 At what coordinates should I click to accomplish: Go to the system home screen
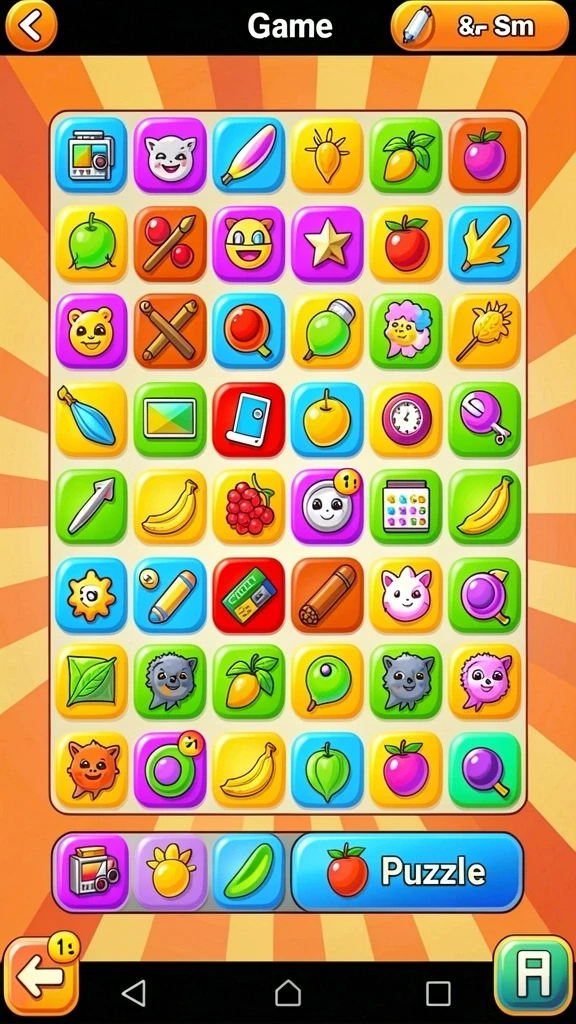pos(288,993)
